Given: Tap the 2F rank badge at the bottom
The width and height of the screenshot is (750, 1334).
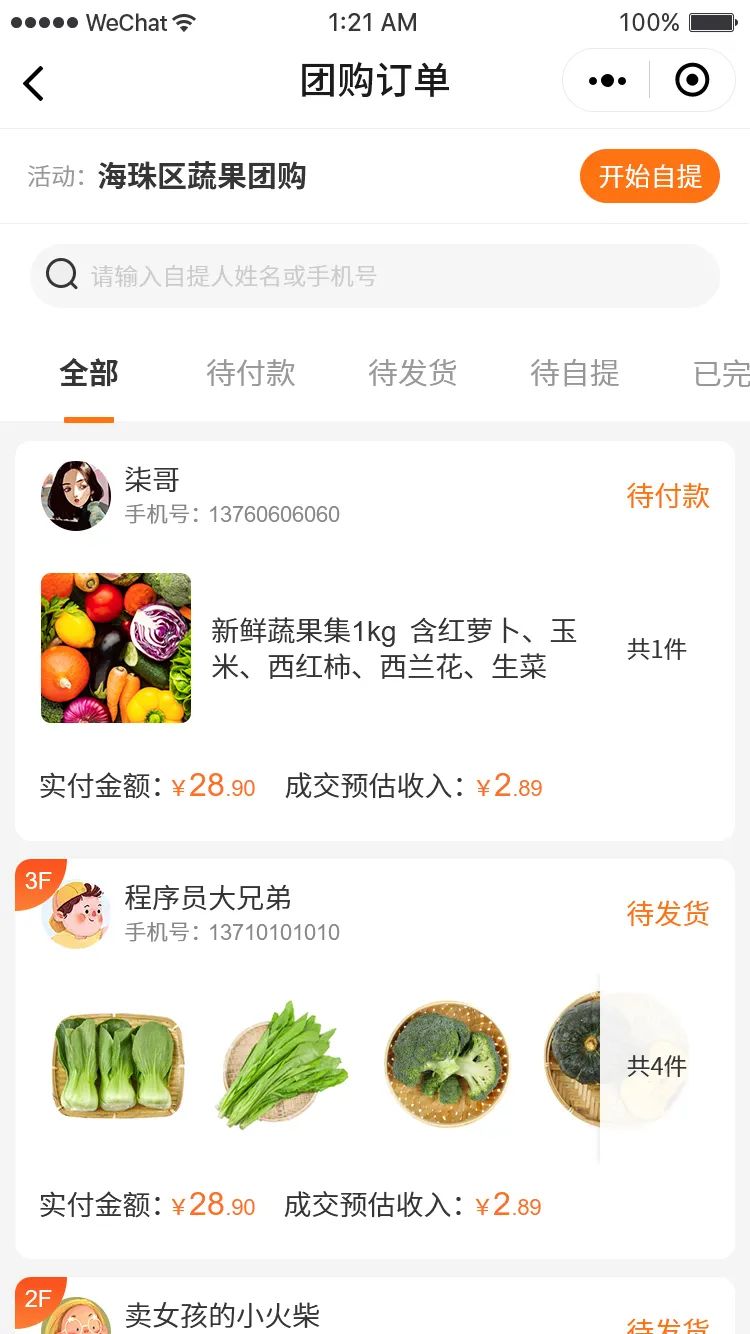Looking at the screenshot, I should point(37,1297).
